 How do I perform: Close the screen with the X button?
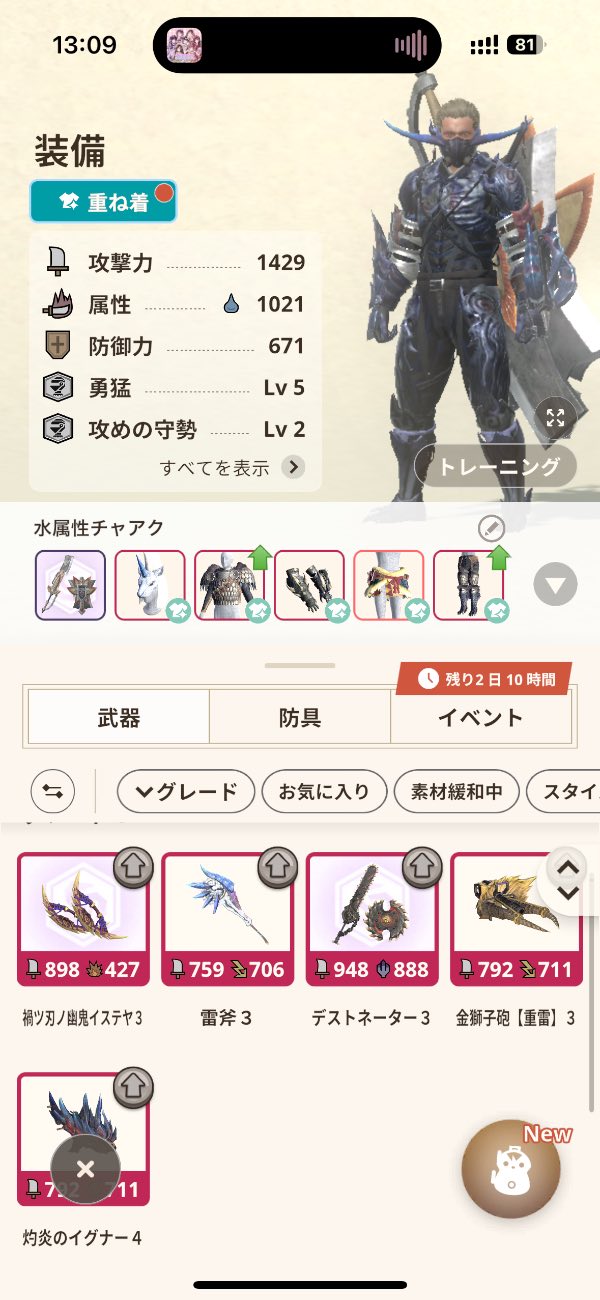pyautogui.click(x=85, y=1169)
